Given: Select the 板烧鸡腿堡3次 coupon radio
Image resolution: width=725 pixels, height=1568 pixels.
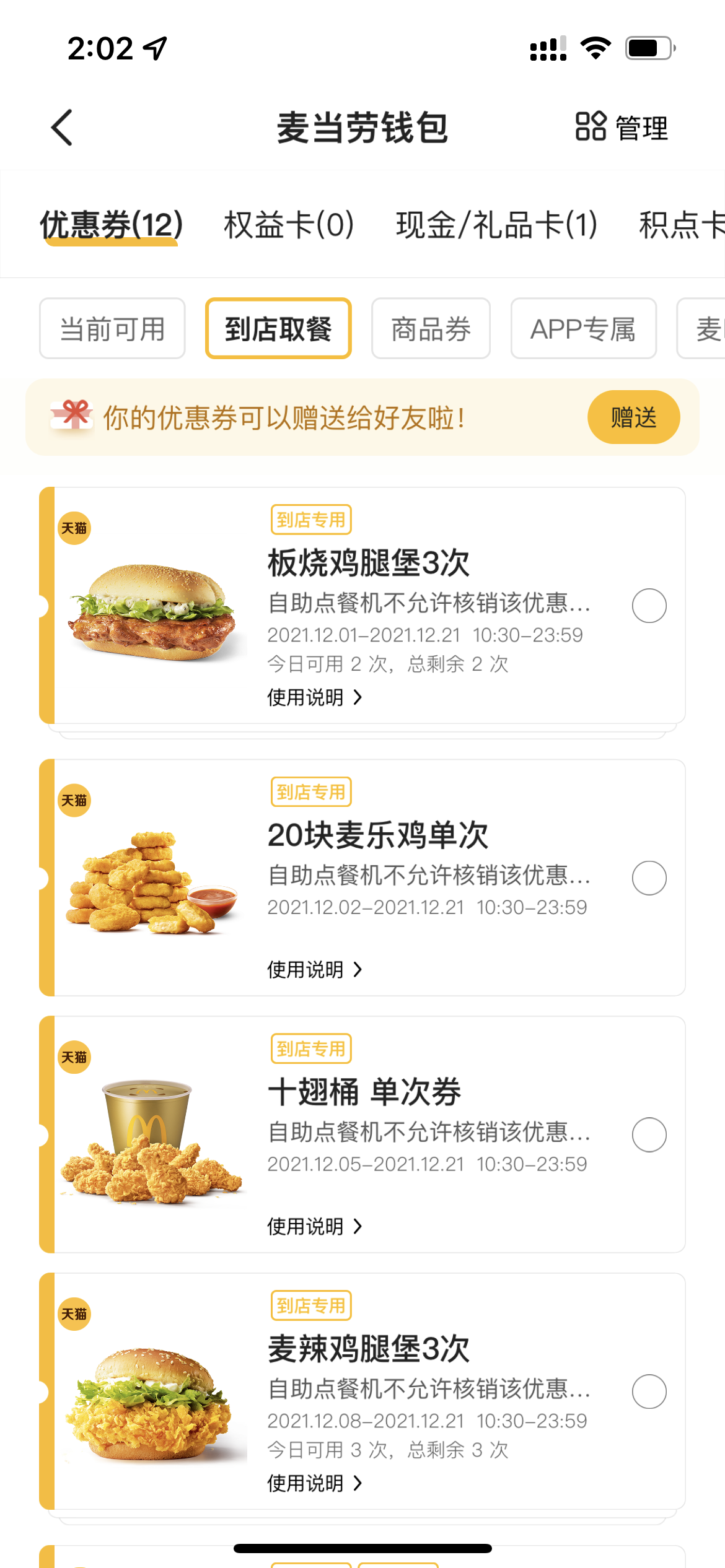Looking at the screenshot, I should [x=649, y=606].
